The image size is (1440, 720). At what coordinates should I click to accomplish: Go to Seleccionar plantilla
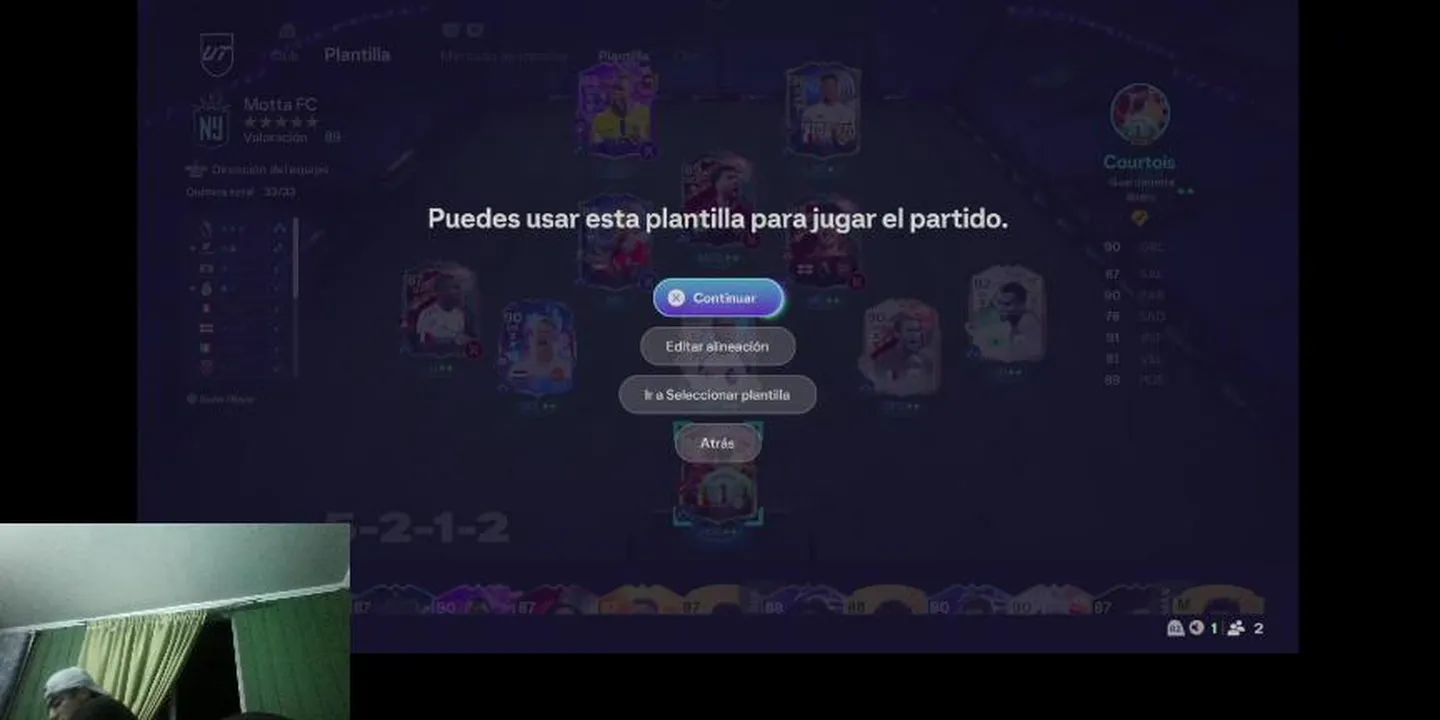717,395
